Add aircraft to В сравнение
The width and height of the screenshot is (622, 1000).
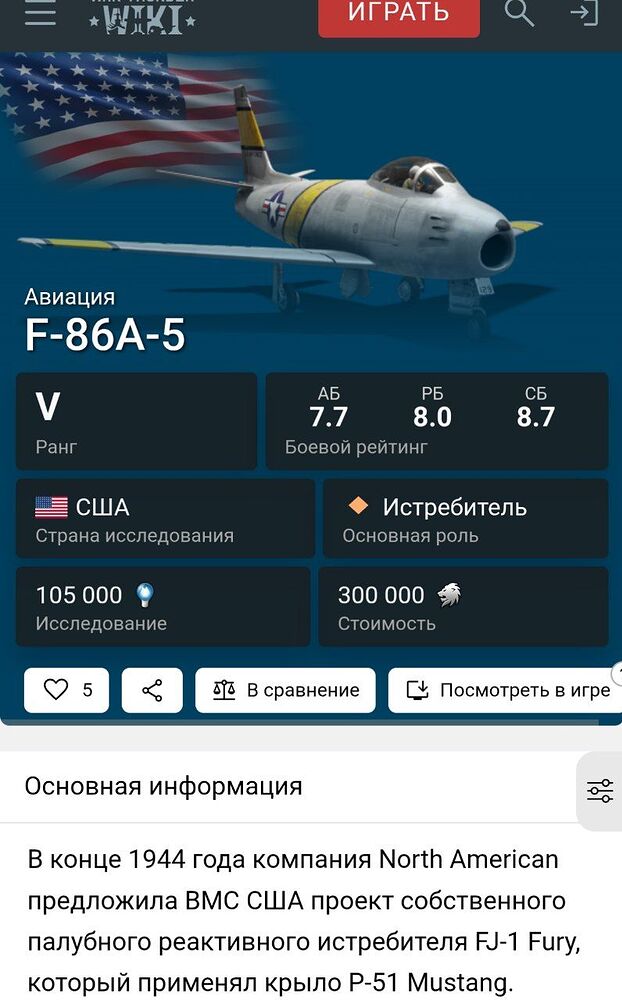(x=285, y=690)
